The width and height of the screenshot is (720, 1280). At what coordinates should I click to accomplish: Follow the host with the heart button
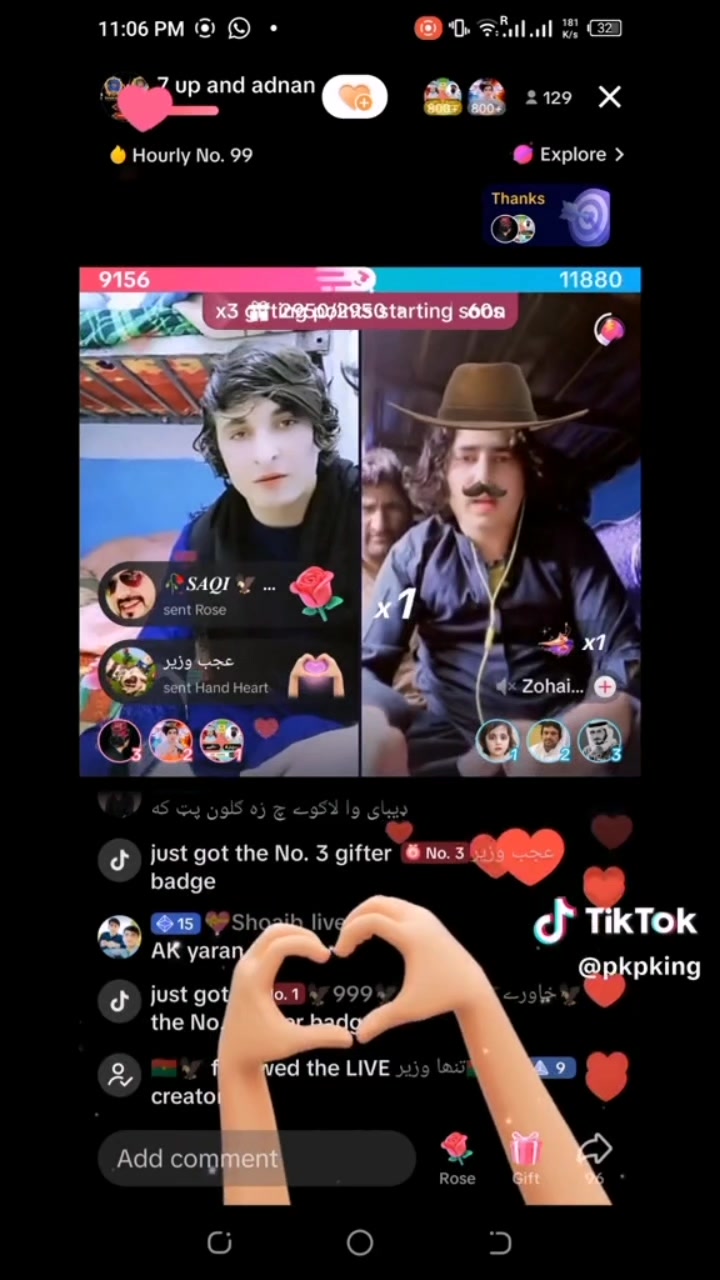(x=354, y=98)
